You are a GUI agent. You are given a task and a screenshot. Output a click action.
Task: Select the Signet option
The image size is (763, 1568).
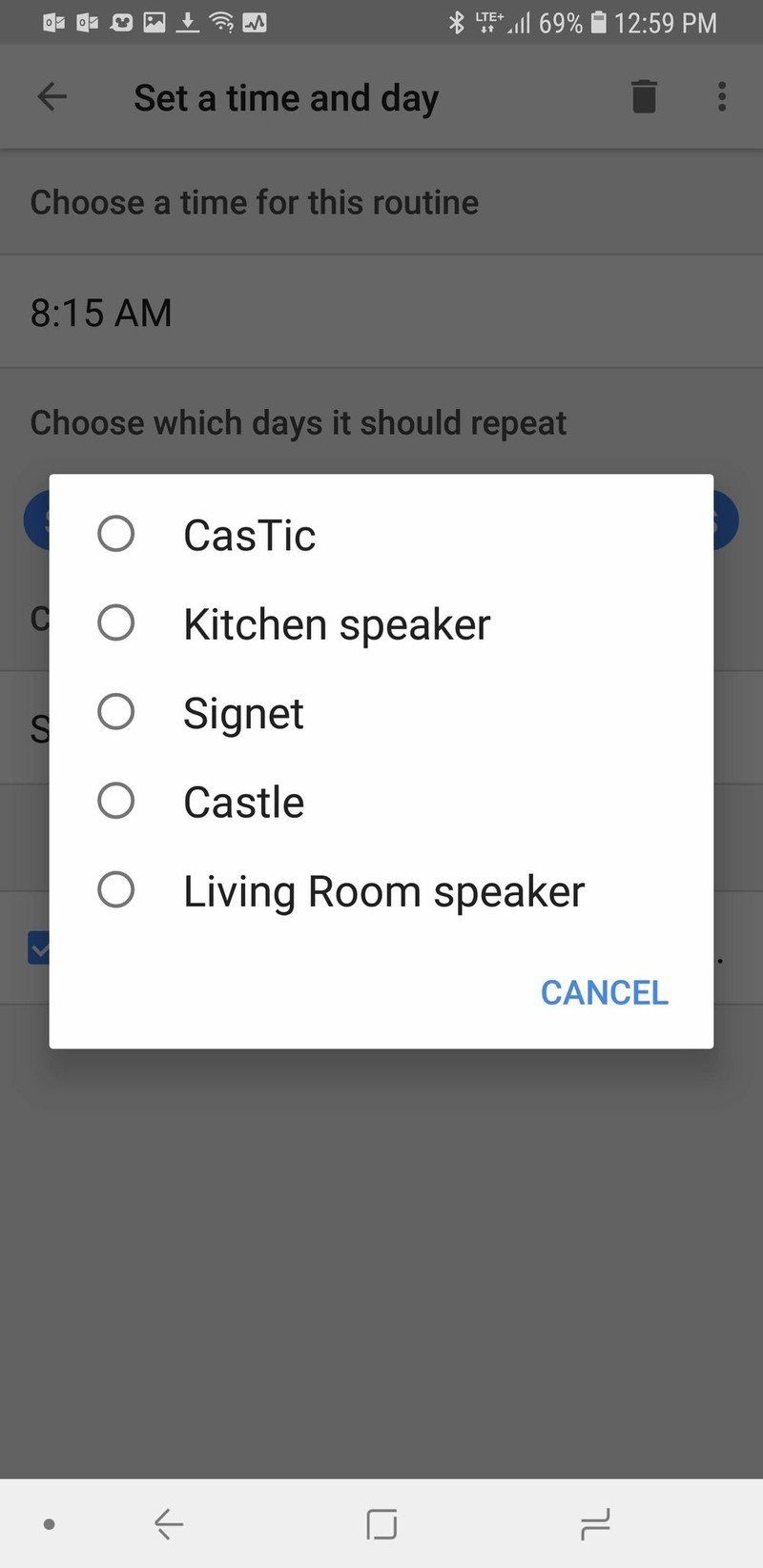pos(116,712)
